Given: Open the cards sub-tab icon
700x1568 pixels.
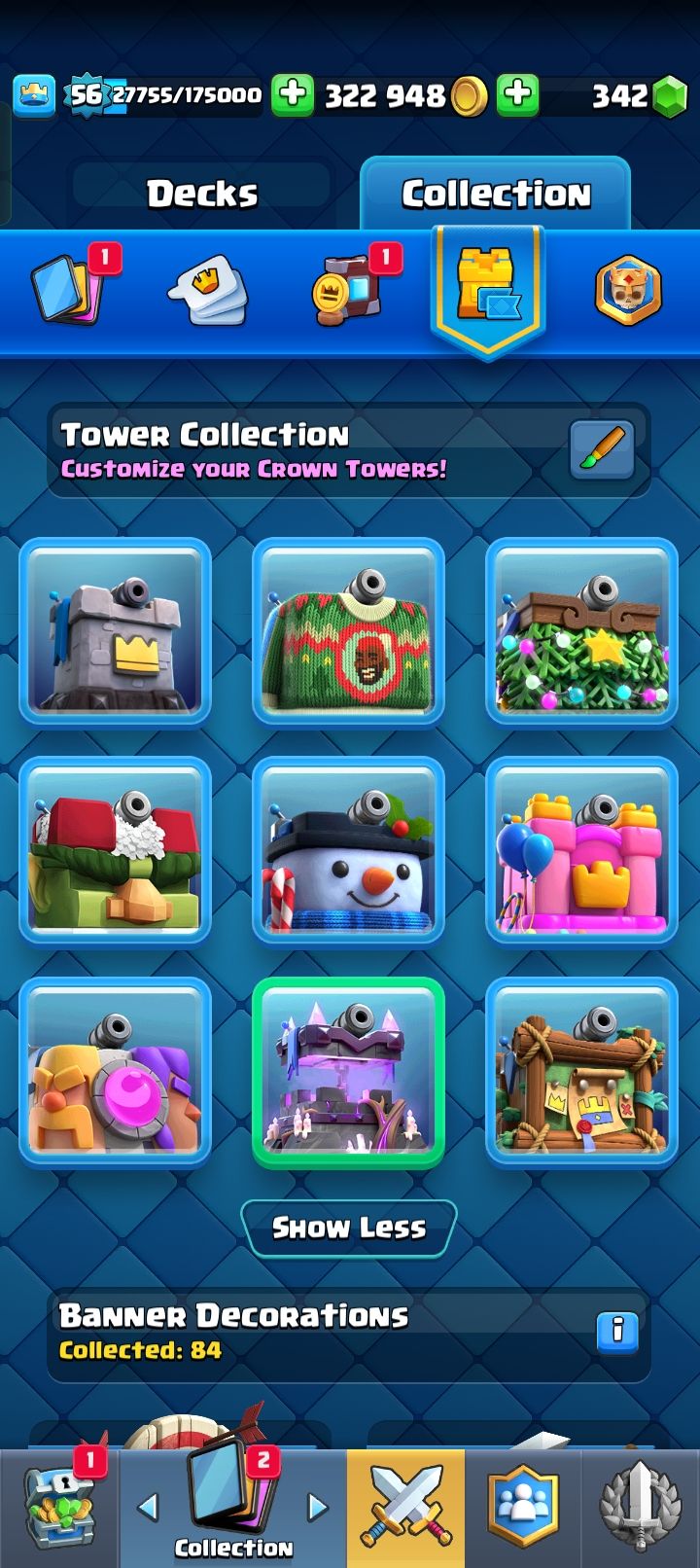Looking at the screenshot, I should click(x=66, y=289).
